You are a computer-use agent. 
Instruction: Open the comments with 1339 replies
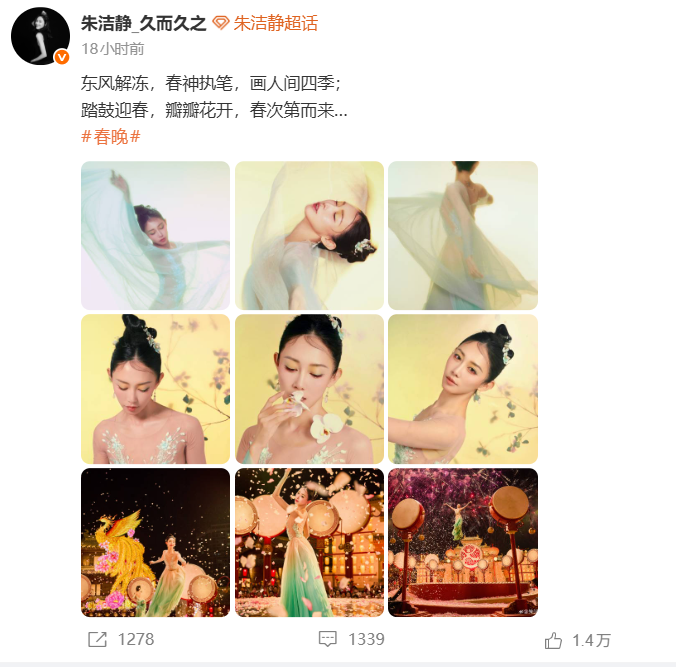coord(351,639)
